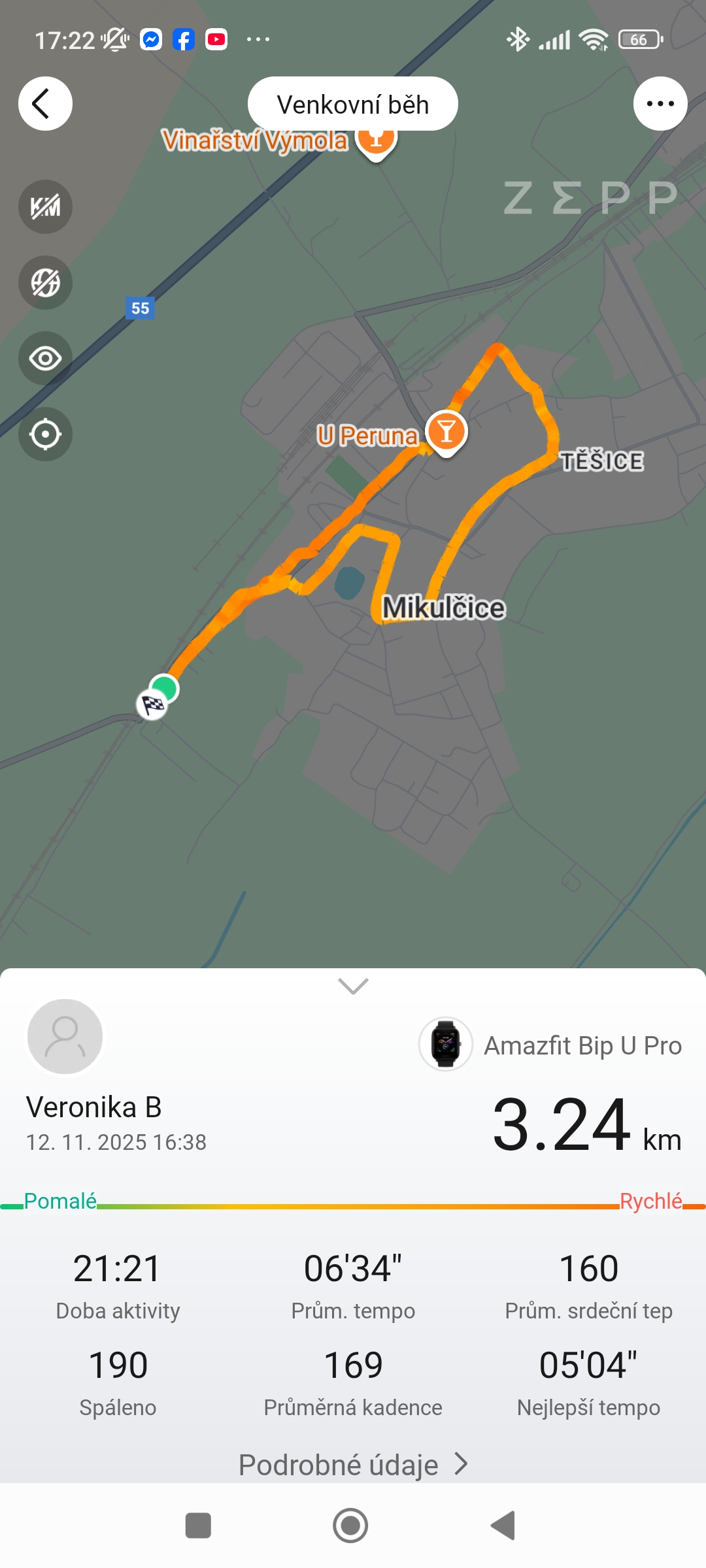Viewport: 706px width, 1568px height.
Task: Tap the Veronika B profile avatar
Action: (65, 1037)
